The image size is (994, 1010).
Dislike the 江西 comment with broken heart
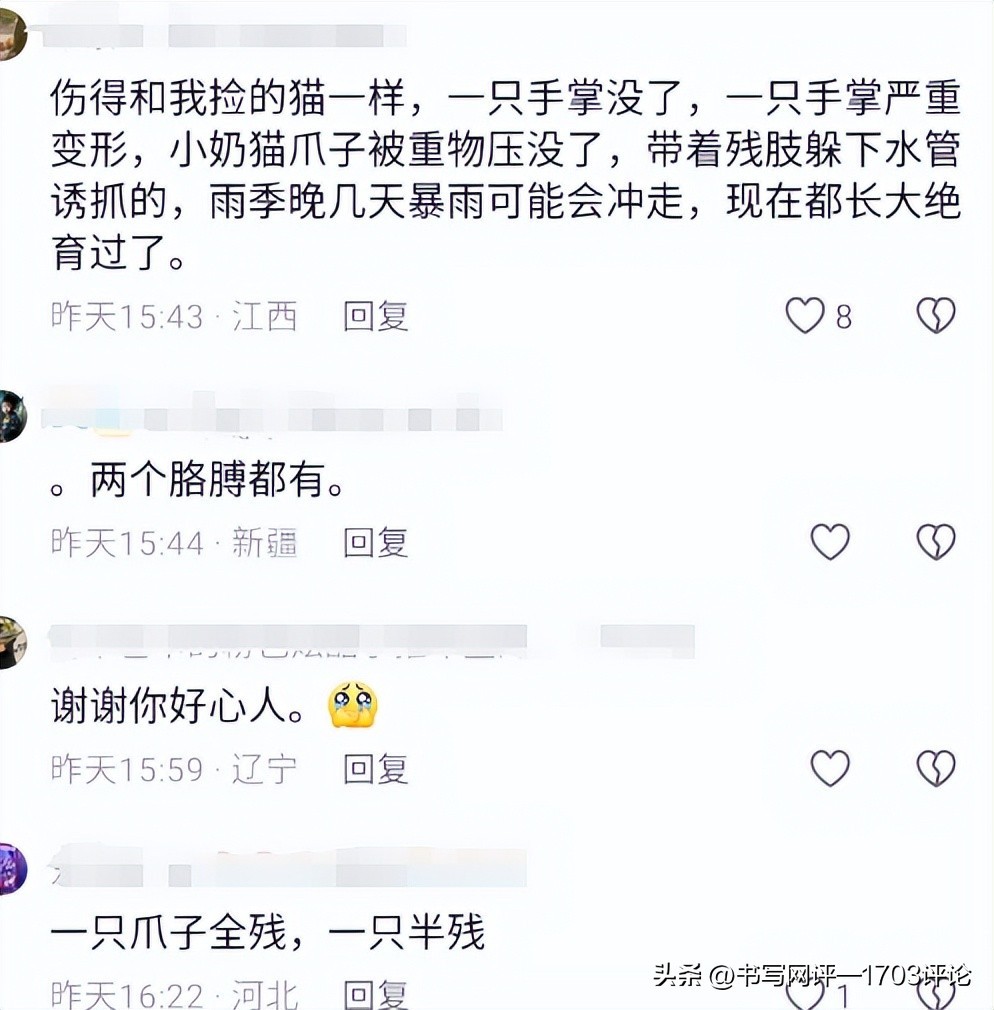[936, 316]
